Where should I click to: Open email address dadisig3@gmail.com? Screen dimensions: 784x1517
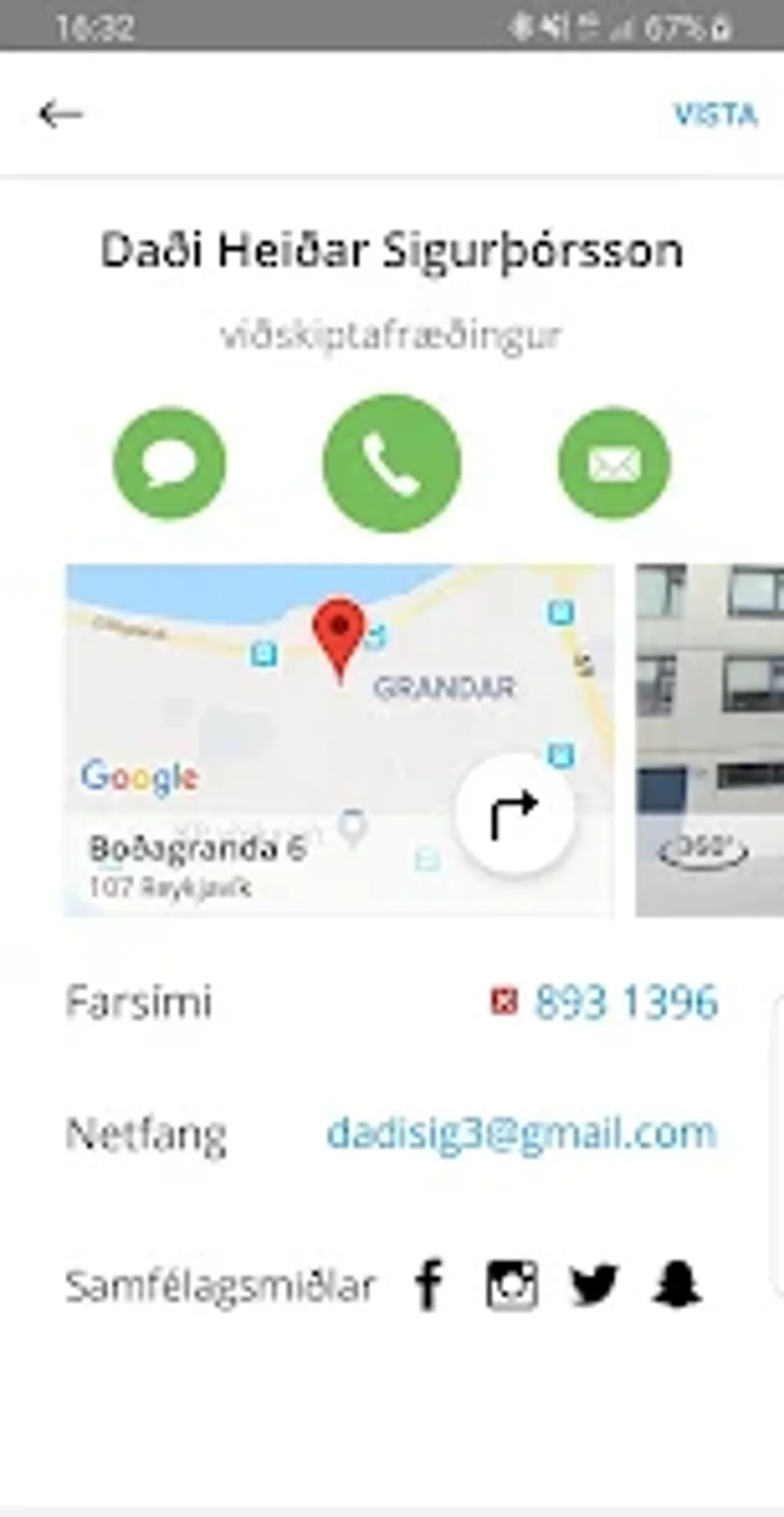(522, 1134)
